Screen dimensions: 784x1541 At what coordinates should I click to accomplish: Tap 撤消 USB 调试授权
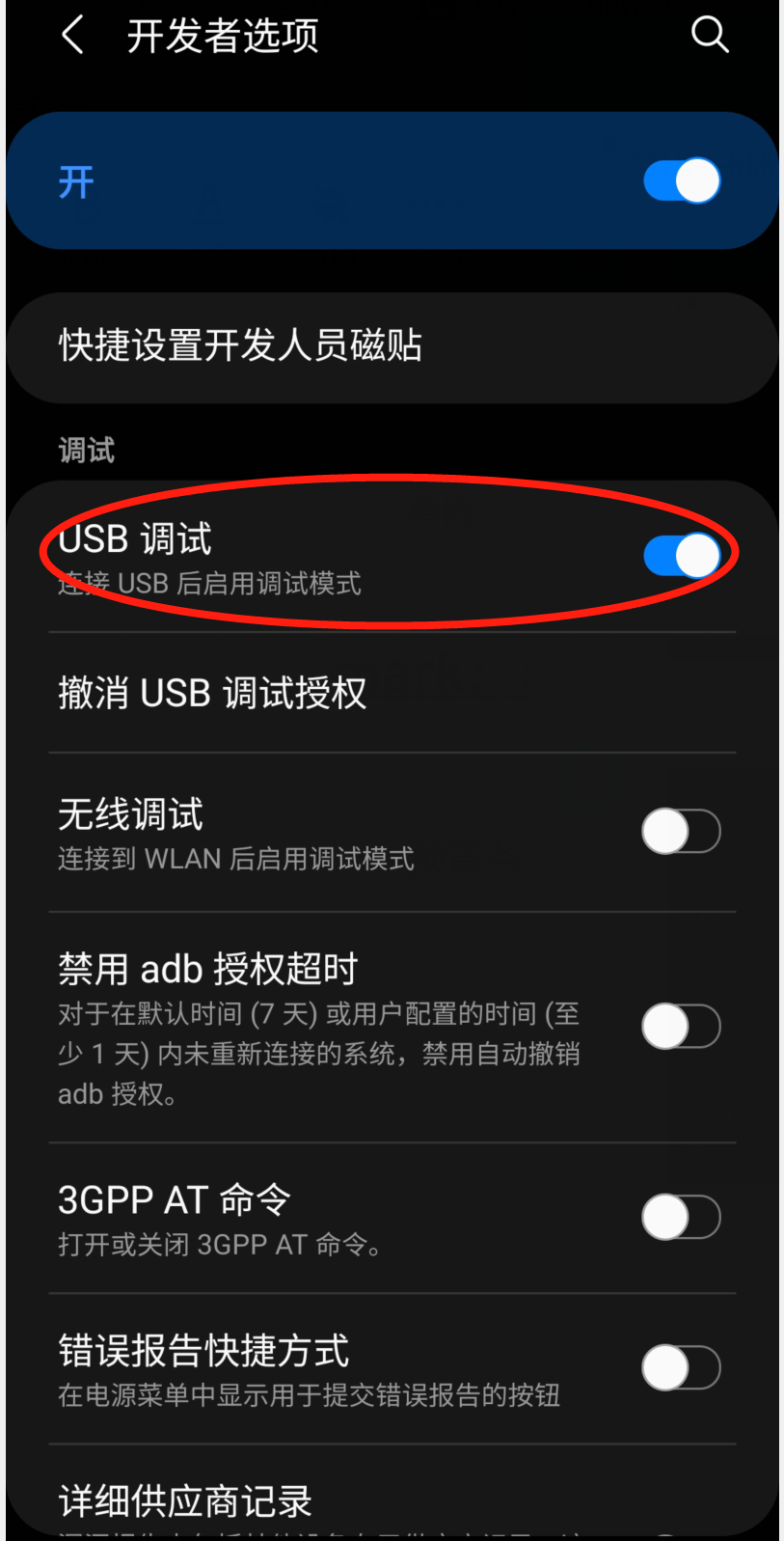[212, 693]
